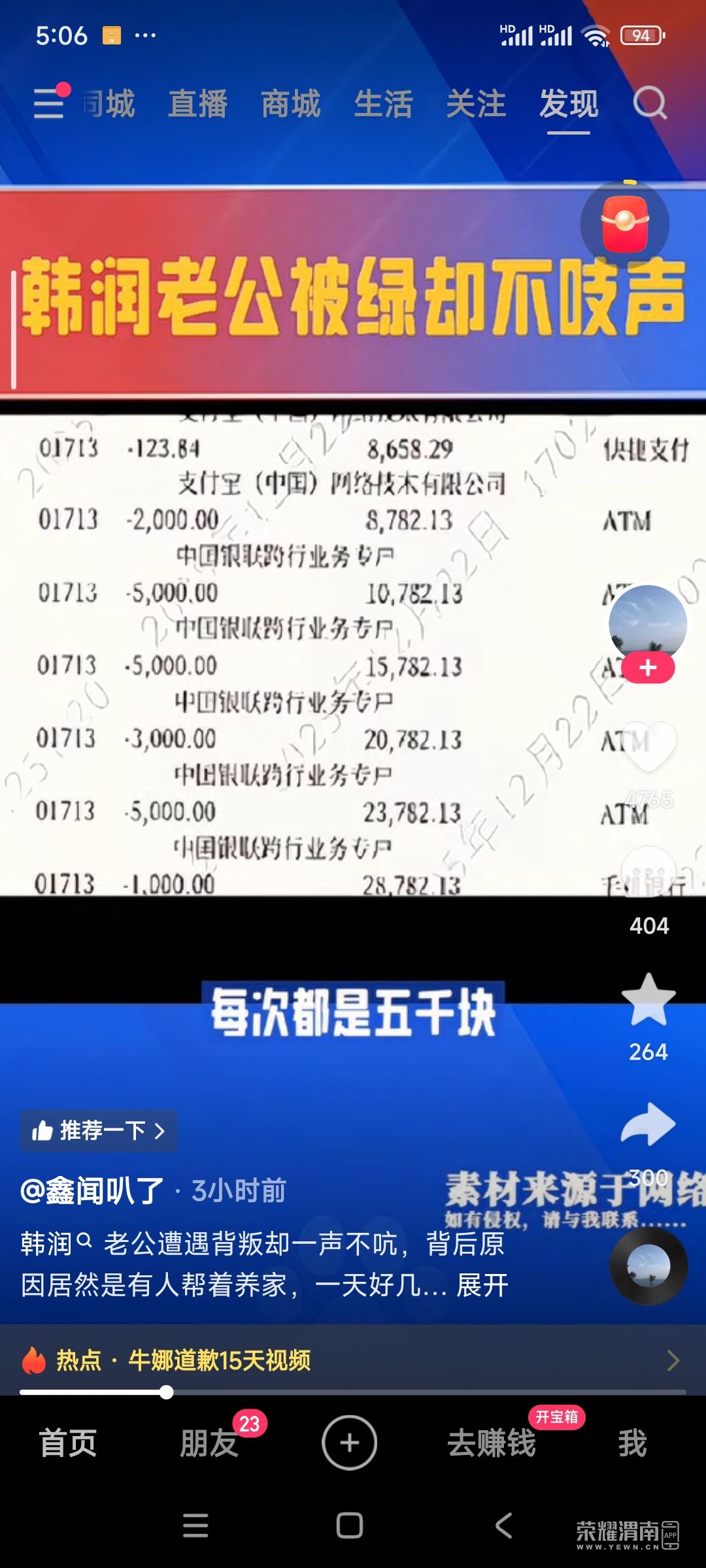The width and height of the screenshot is (706, 1568).
Task: Open the red envelope reward icon
Action: pos(625,224)
